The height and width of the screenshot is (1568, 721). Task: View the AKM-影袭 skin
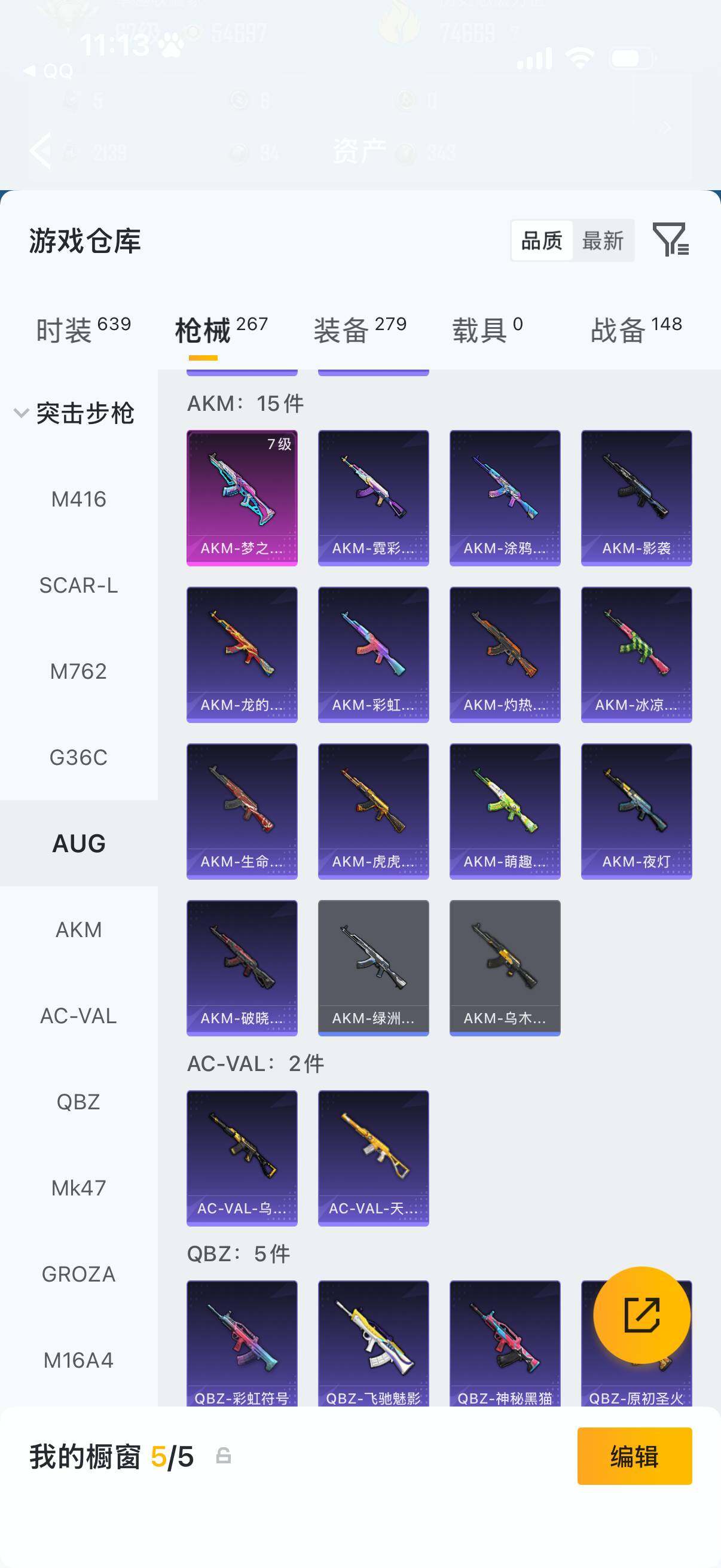coord(637,498)
